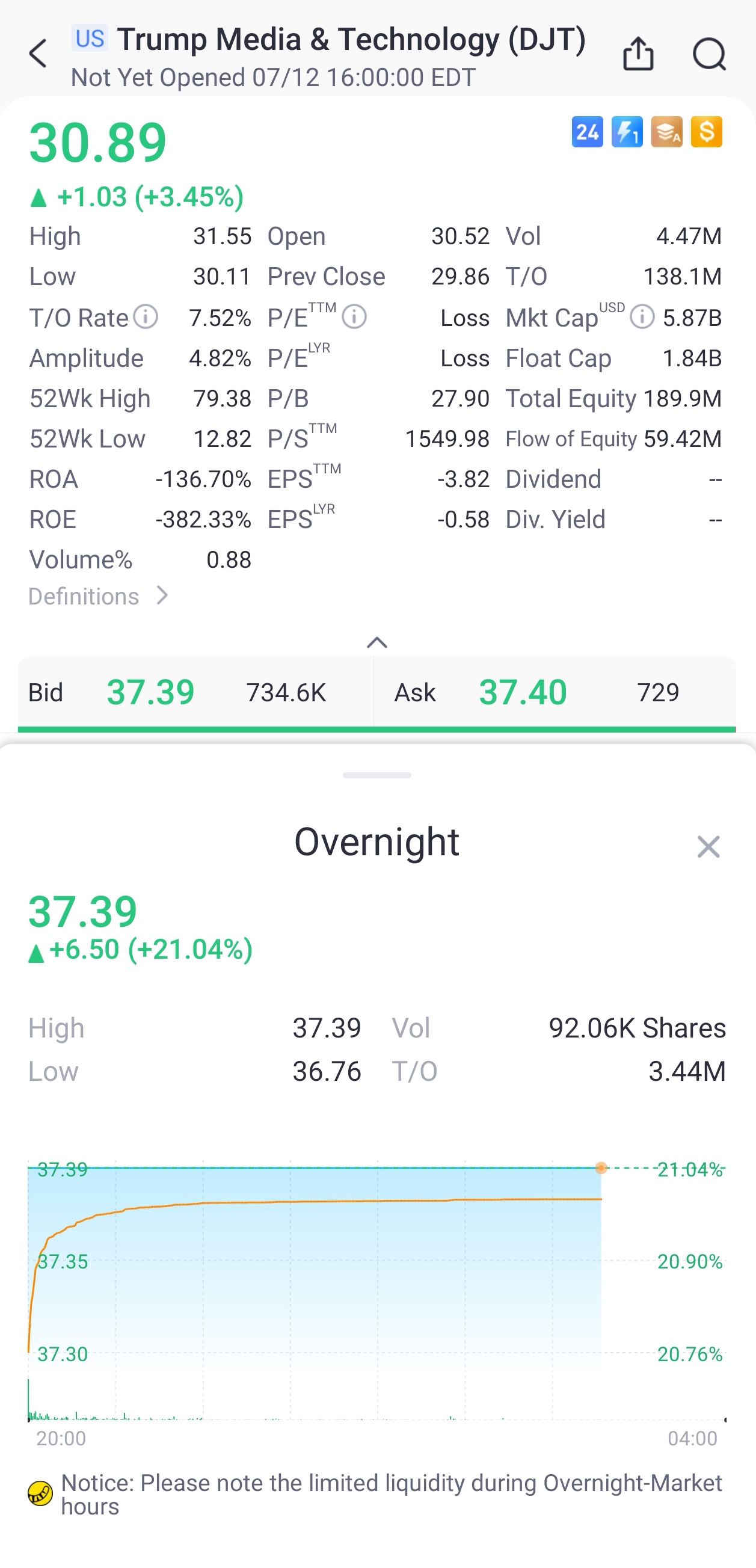Tap the orange dollar sign badge
Screen dimensions: 756x1568
click(x=706, y=132)
